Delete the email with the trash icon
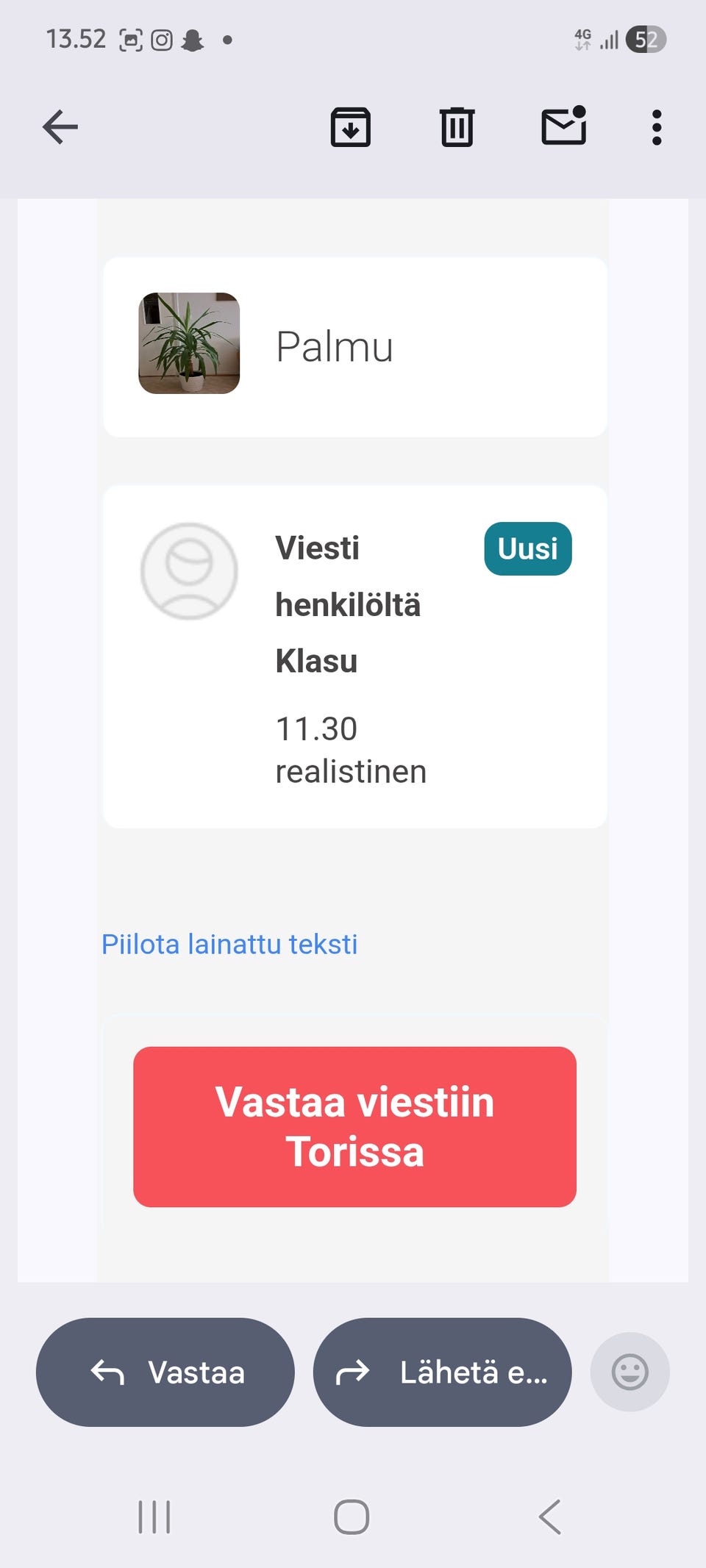The image size is (706, 1568). [457, 126]
